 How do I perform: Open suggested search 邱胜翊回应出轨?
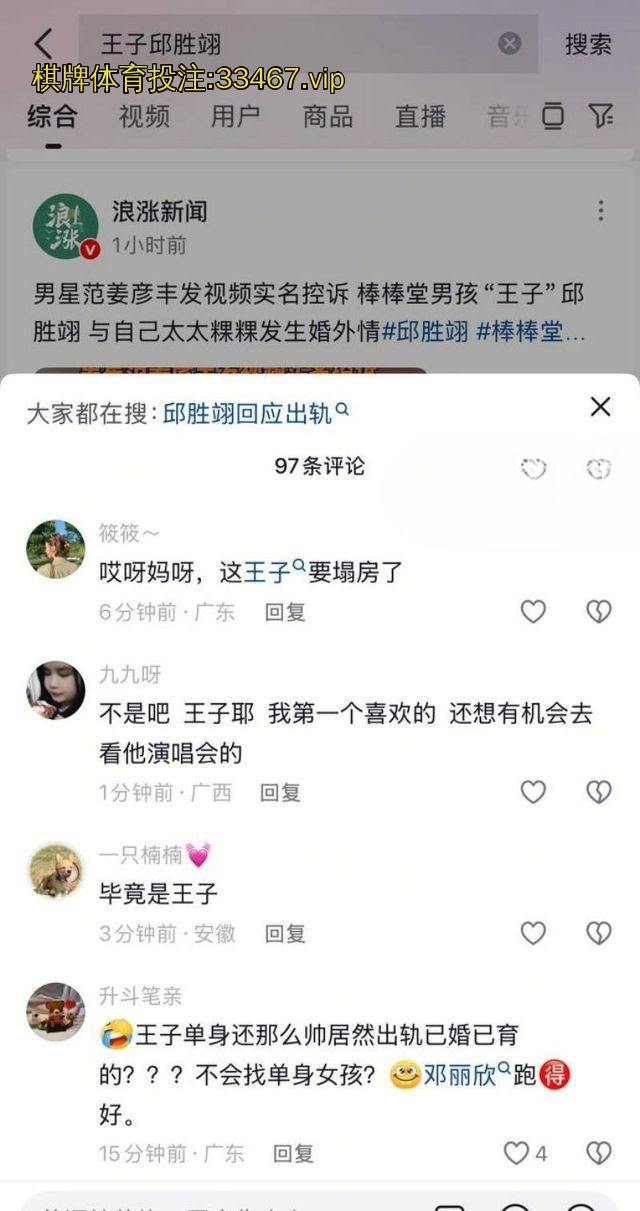pos(256,413)
